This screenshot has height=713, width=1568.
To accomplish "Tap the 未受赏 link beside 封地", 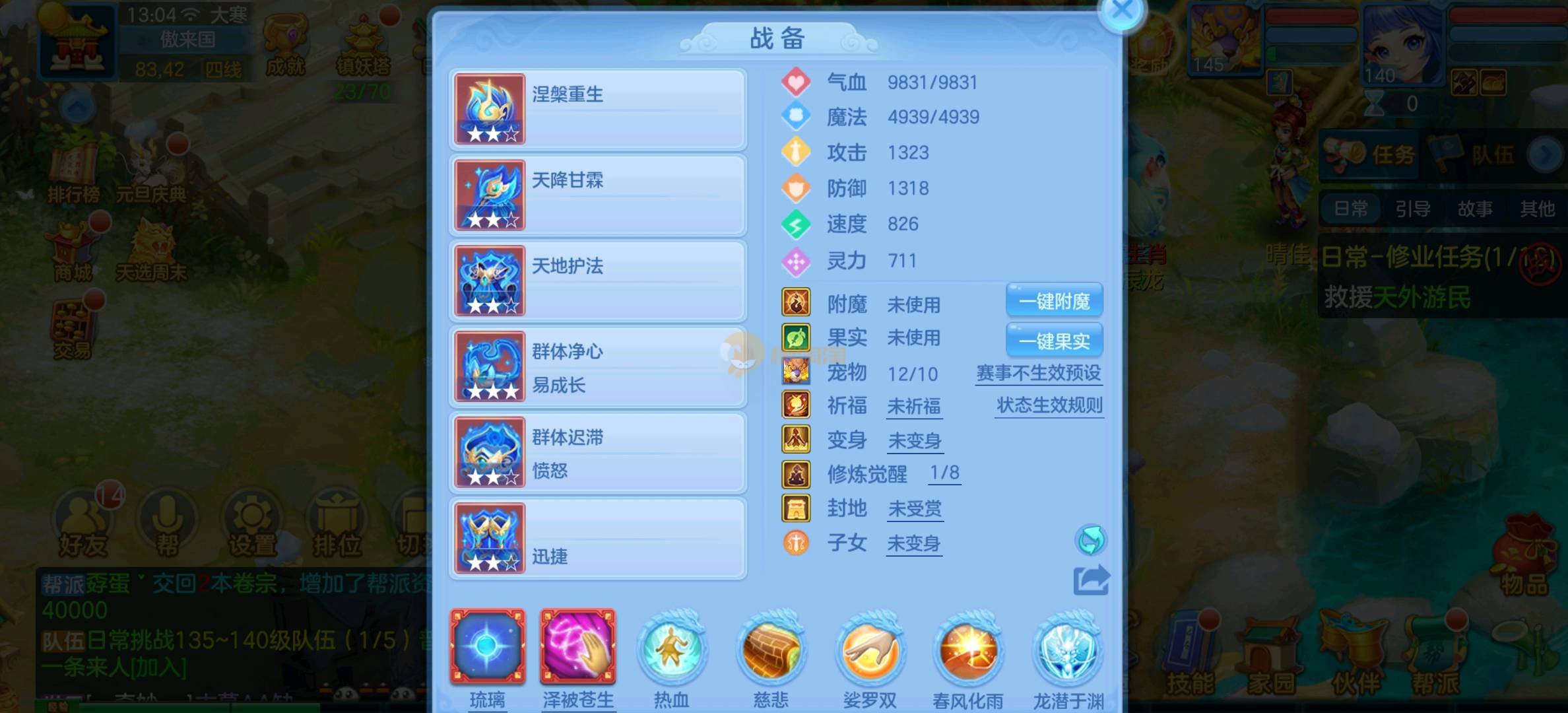I will coord(915,508).
